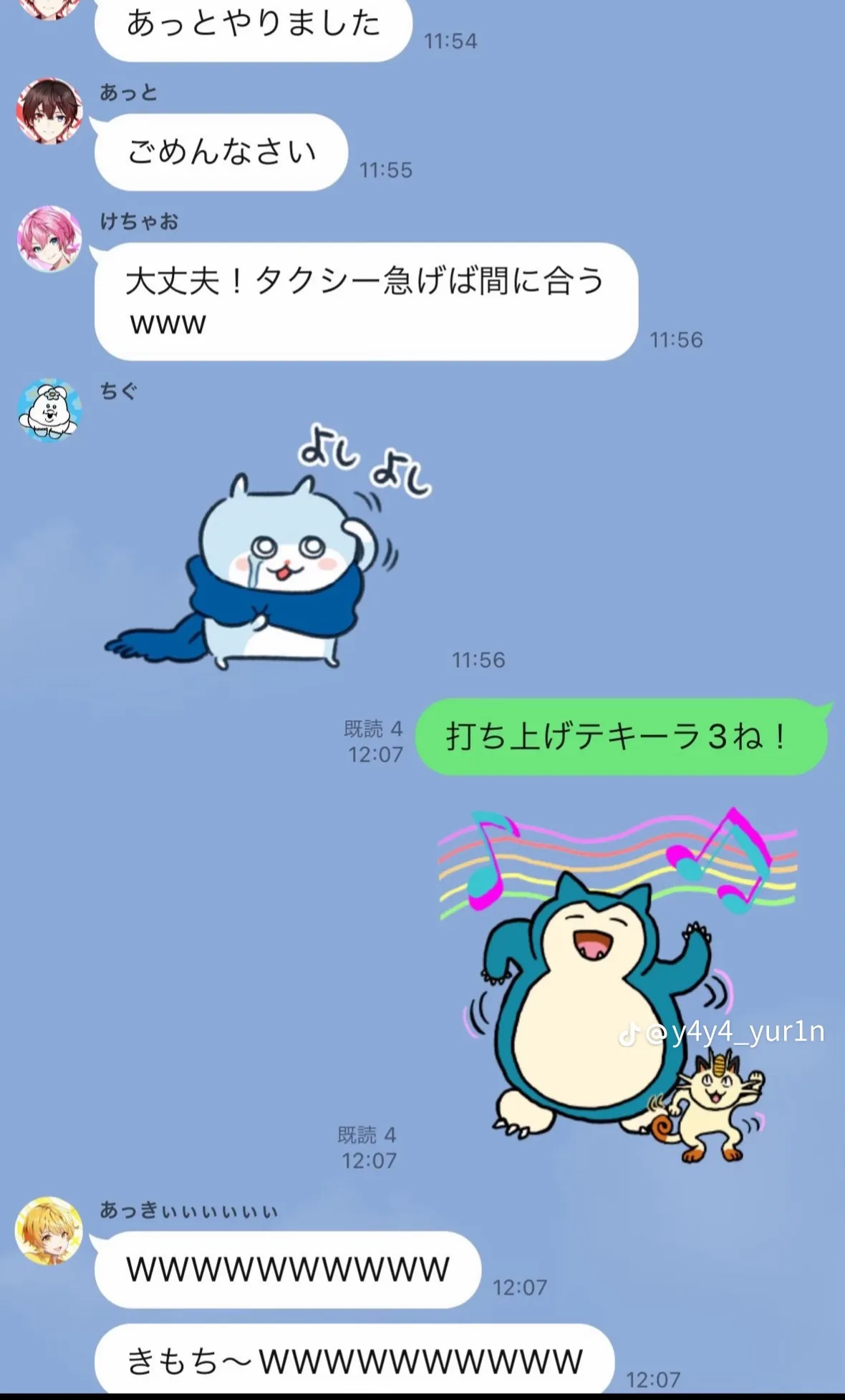Viewport: 845px width, 1400px height.
Task: View ちぐ's profile via avatar
Action: pos(49,410)
